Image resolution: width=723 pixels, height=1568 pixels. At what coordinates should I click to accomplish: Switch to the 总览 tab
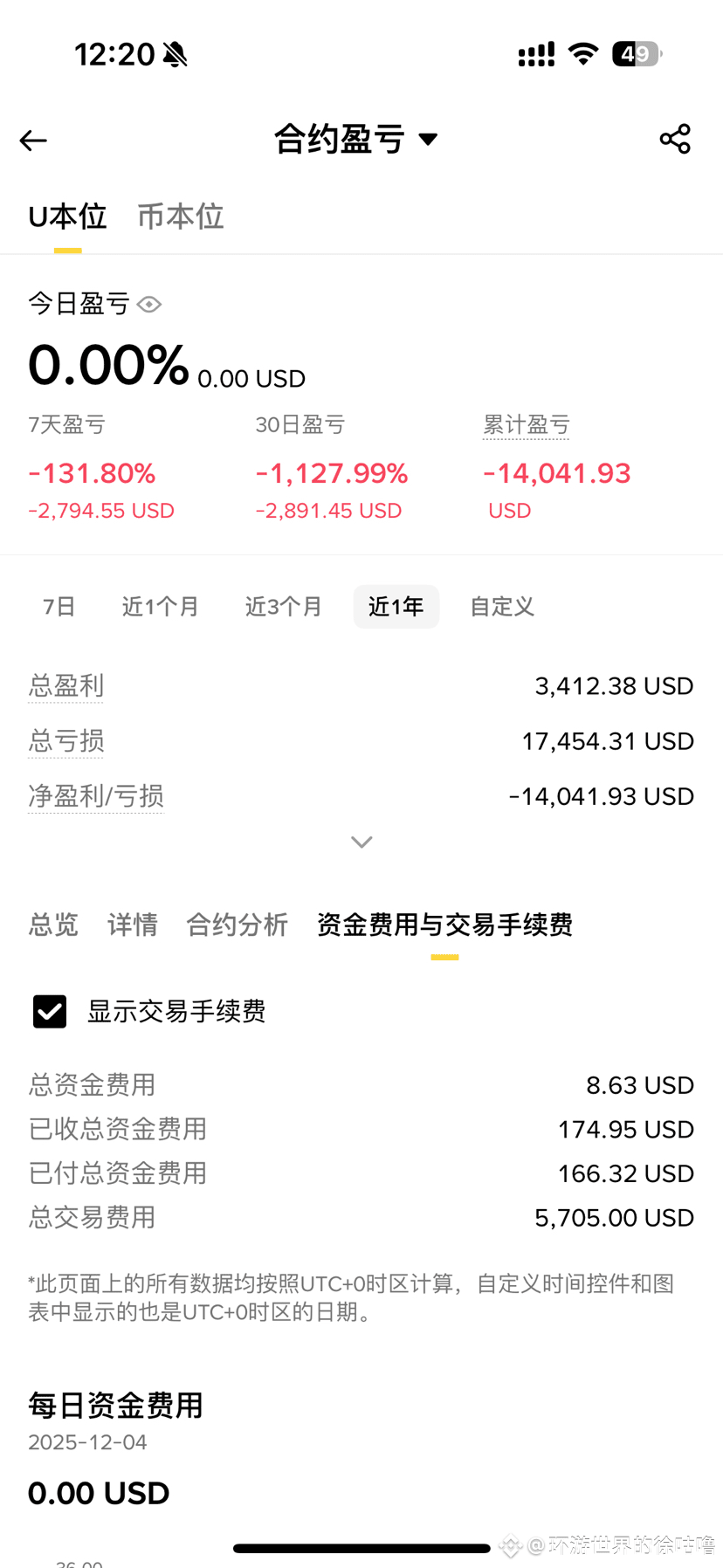[x=53, y=925]
